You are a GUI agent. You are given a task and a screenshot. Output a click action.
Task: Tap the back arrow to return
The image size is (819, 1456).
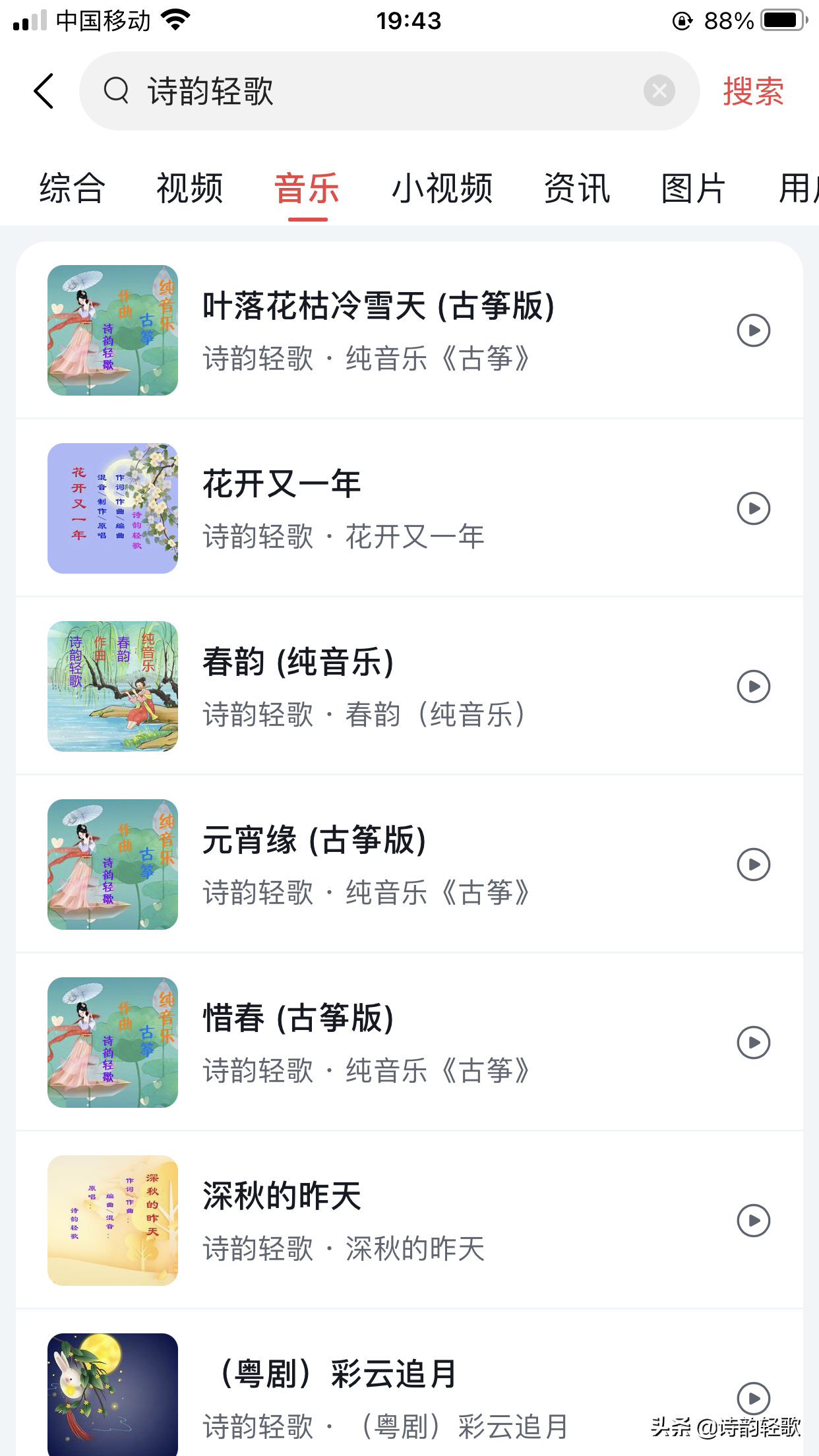pos(44,91)
